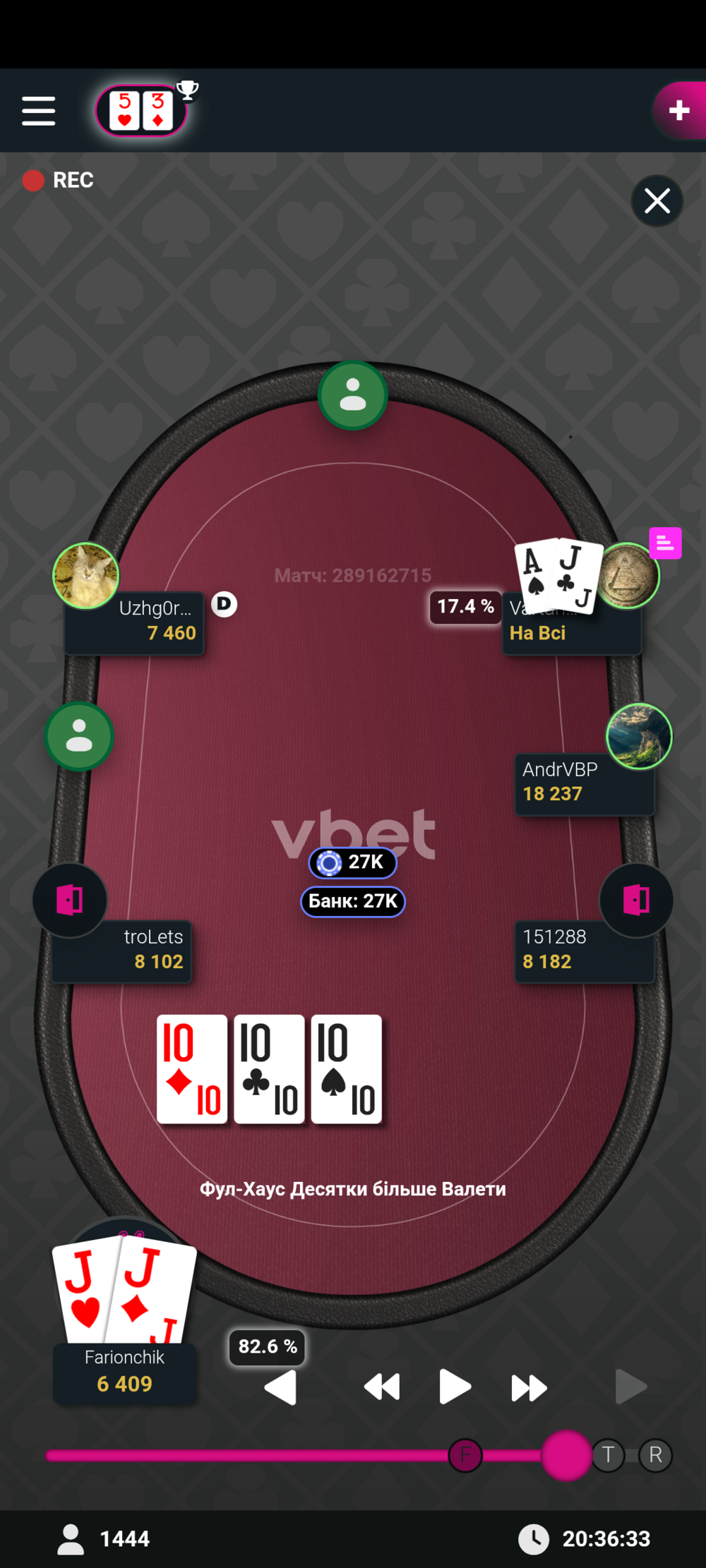Open AndrVBP player profile
The height and width of the screenshot is (1568, 706).
tap(638, 736)
